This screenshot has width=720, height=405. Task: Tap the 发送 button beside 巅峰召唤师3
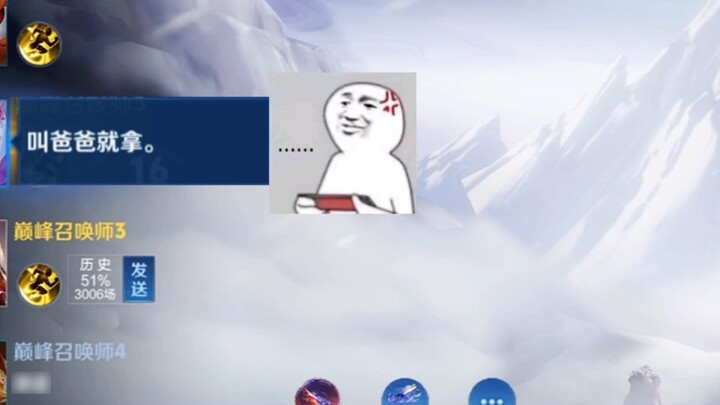coord(139,279)
